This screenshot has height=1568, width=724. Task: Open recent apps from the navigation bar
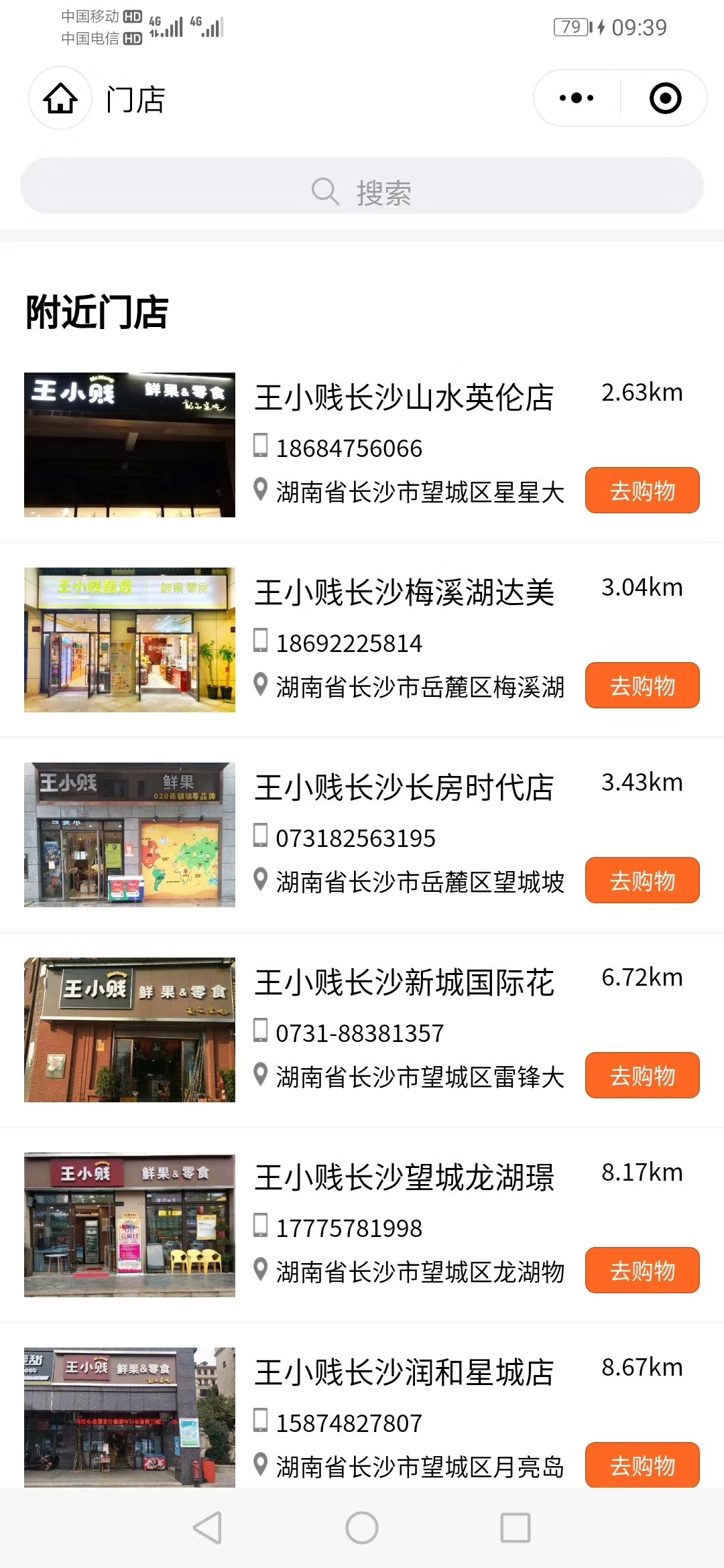tap(515, 1528)
